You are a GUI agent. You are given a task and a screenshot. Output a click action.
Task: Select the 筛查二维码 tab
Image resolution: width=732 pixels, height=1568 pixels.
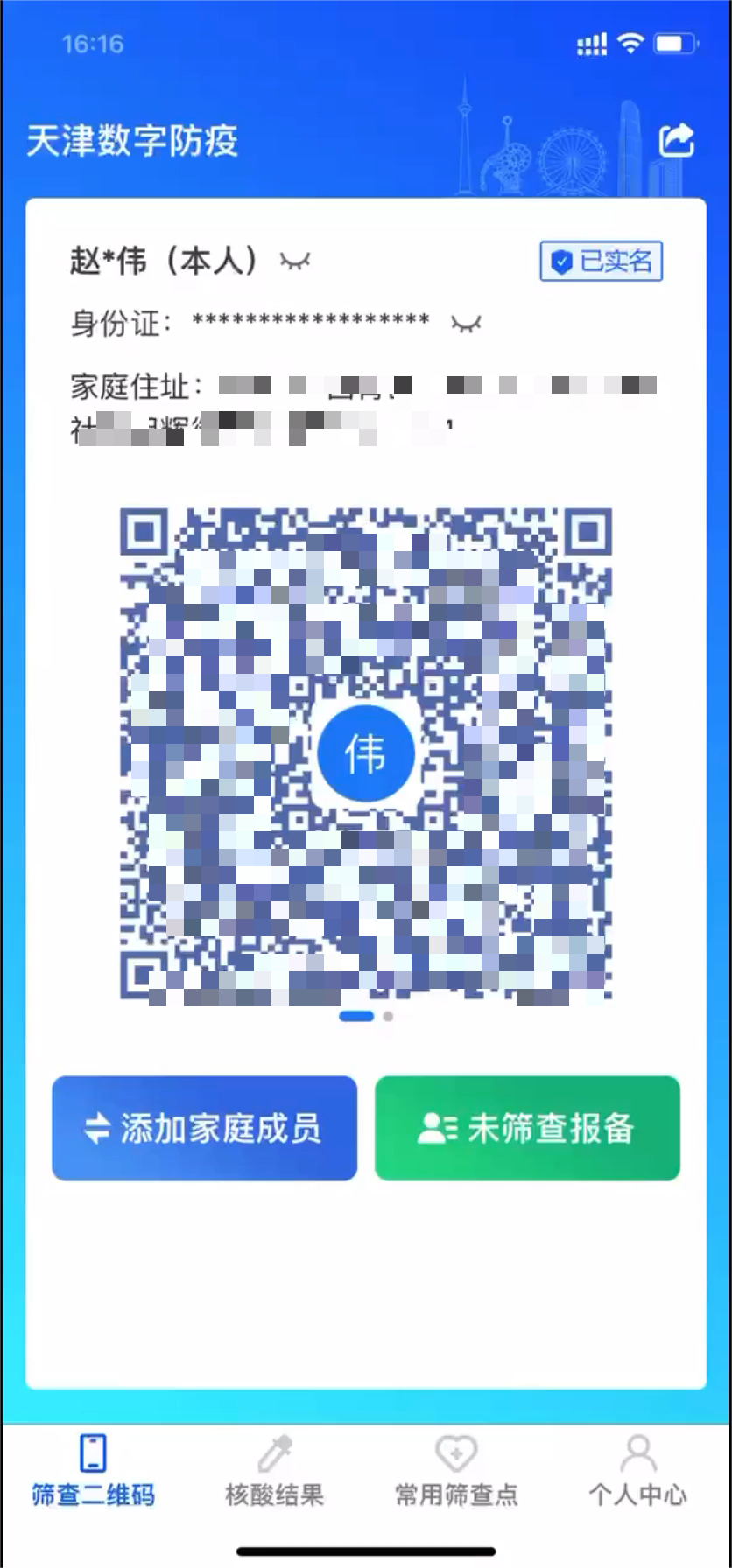(x=93, y=1470)
